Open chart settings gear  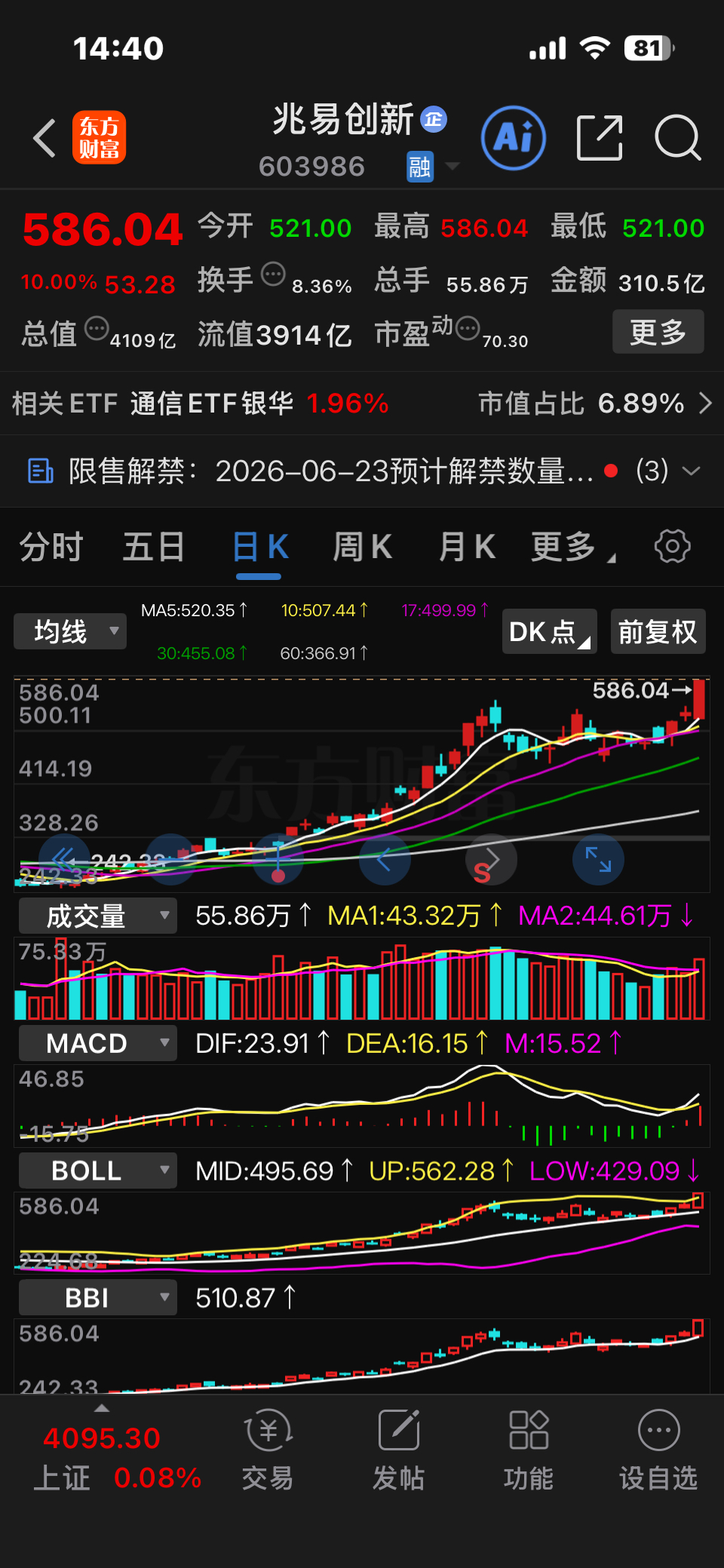tap(672, 546)
